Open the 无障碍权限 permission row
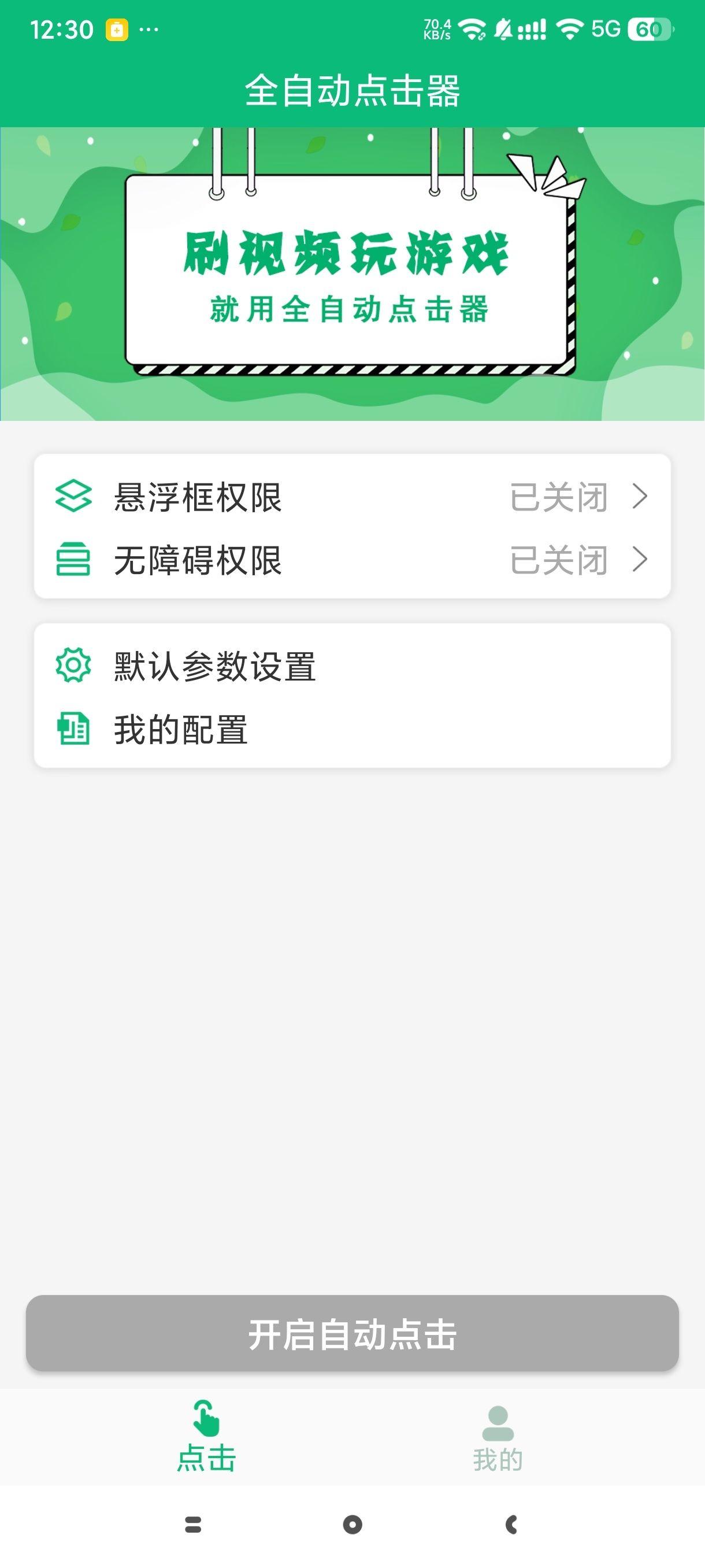The height and width of the screenshot is (1568, 705). click(x=351, y=560)
